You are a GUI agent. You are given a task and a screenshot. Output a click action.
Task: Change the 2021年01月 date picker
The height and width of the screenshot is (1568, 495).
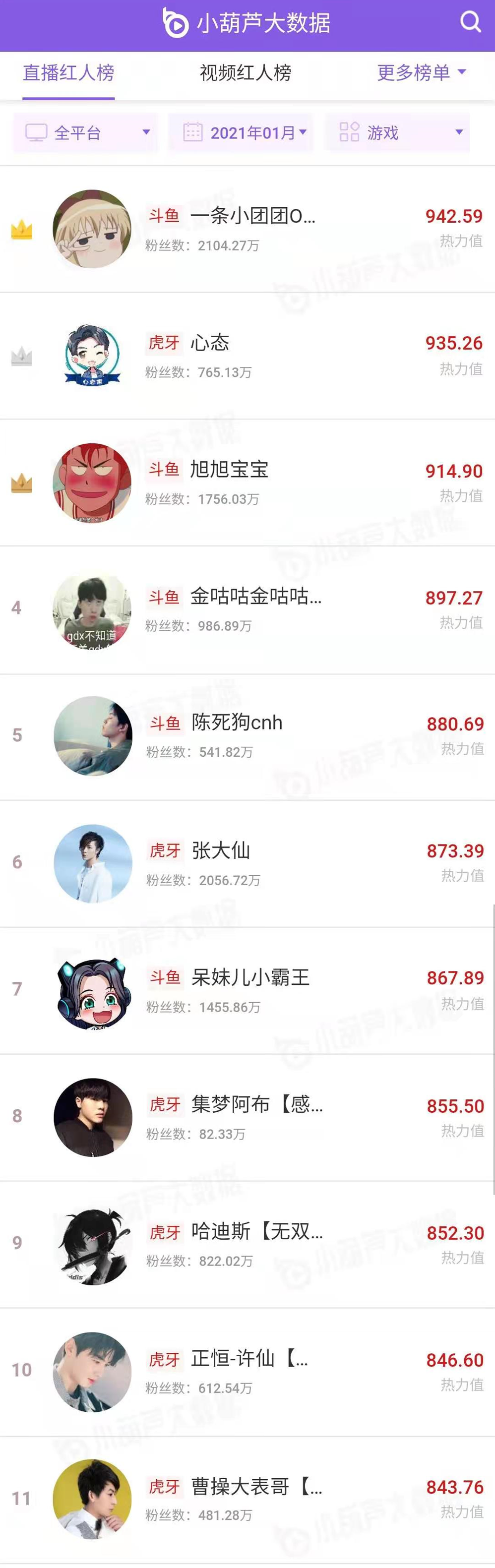coord(241,132)
